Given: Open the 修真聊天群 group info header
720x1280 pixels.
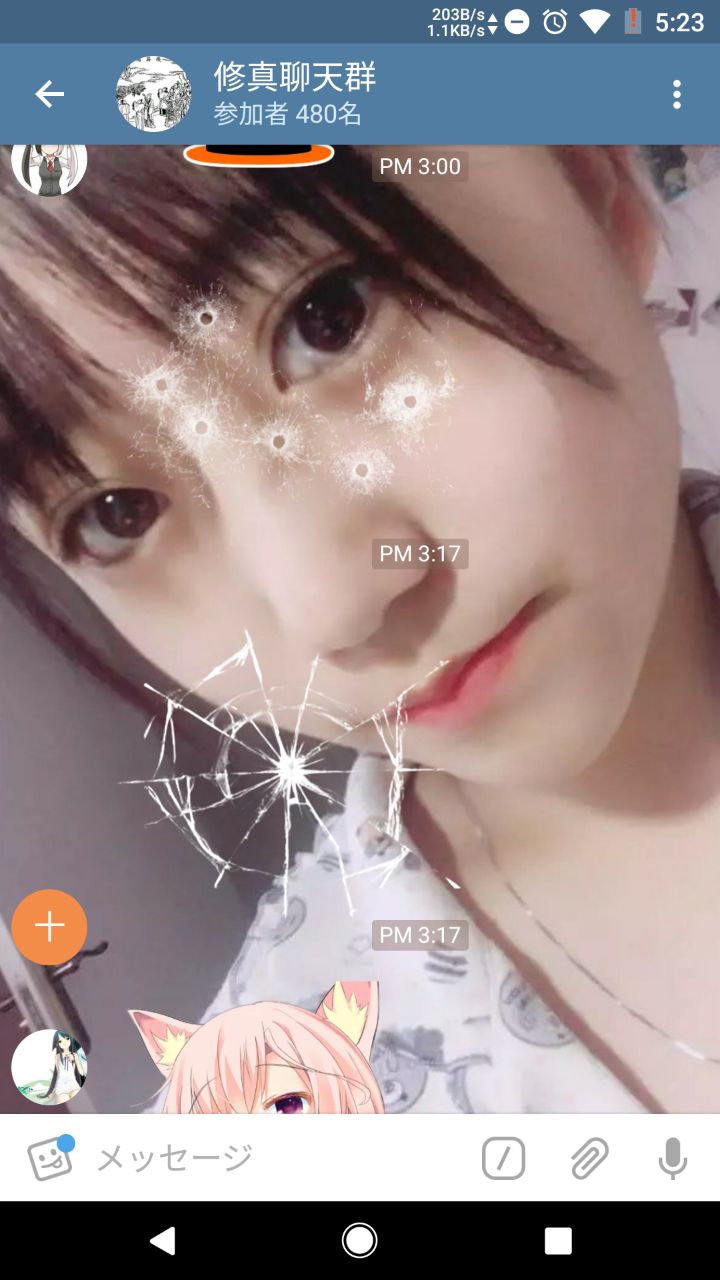Looking at the screenshot, I should click(295, 94).
